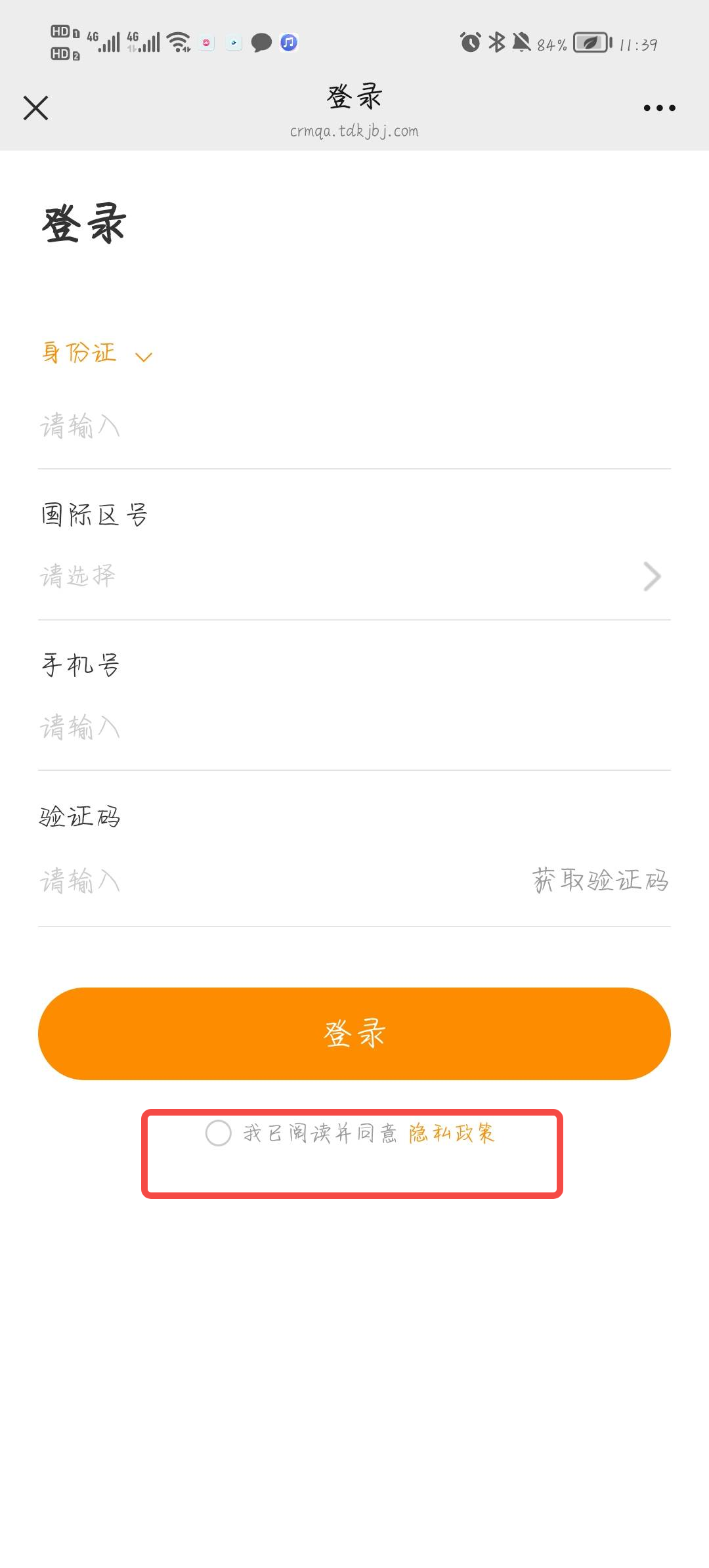
Task: Close the login webpage
Action: (36, 108)
